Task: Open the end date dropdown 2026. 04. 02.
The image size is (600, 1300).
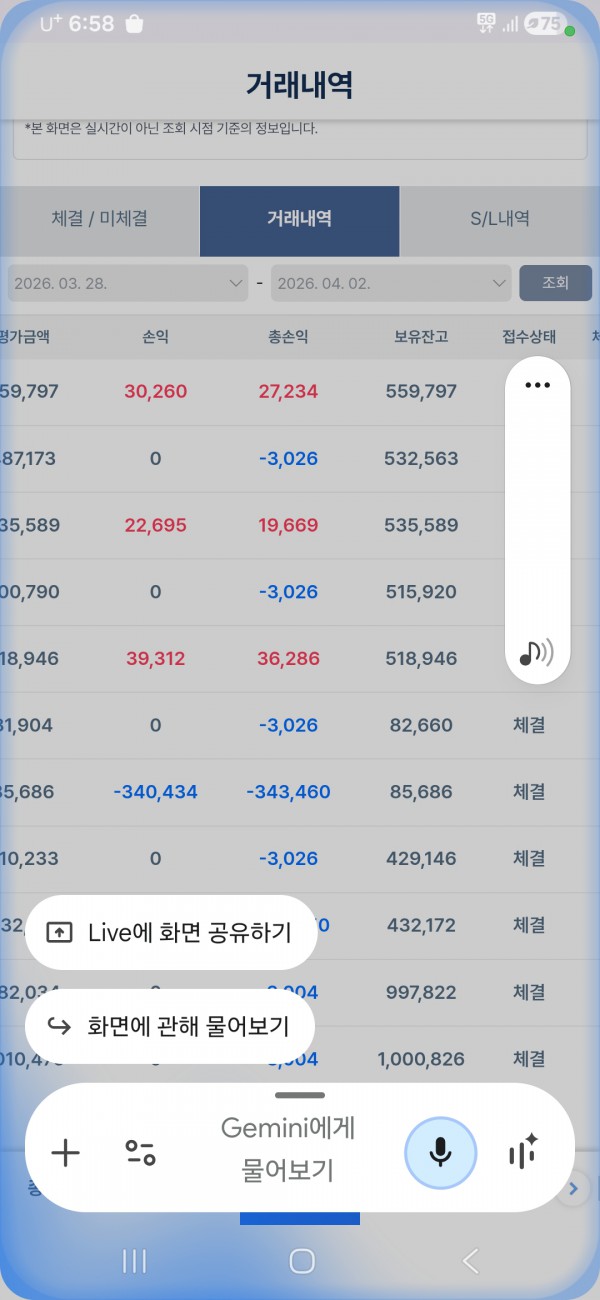Action: (x=391, y=283)
